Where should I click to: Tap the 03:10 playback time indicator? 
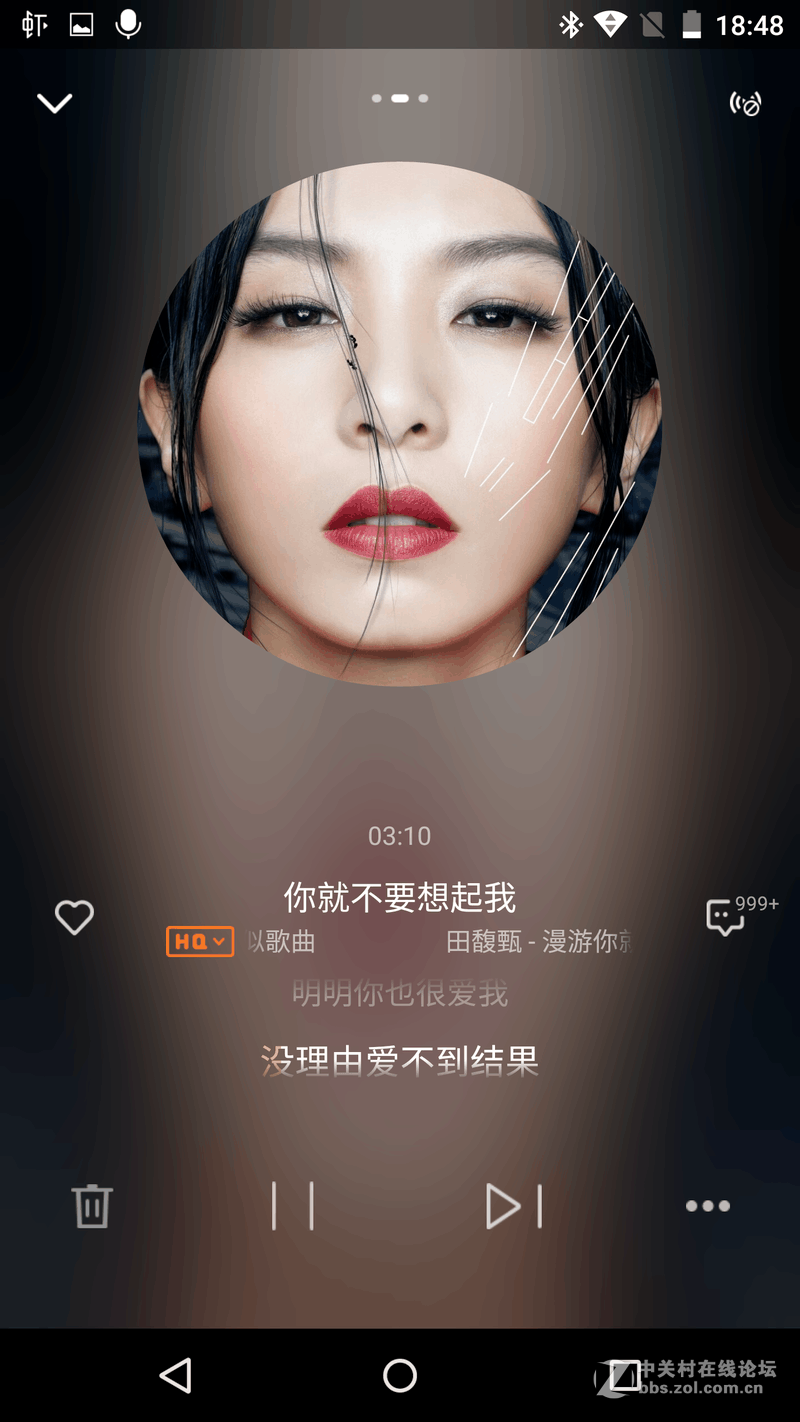(x=399, y=836)
